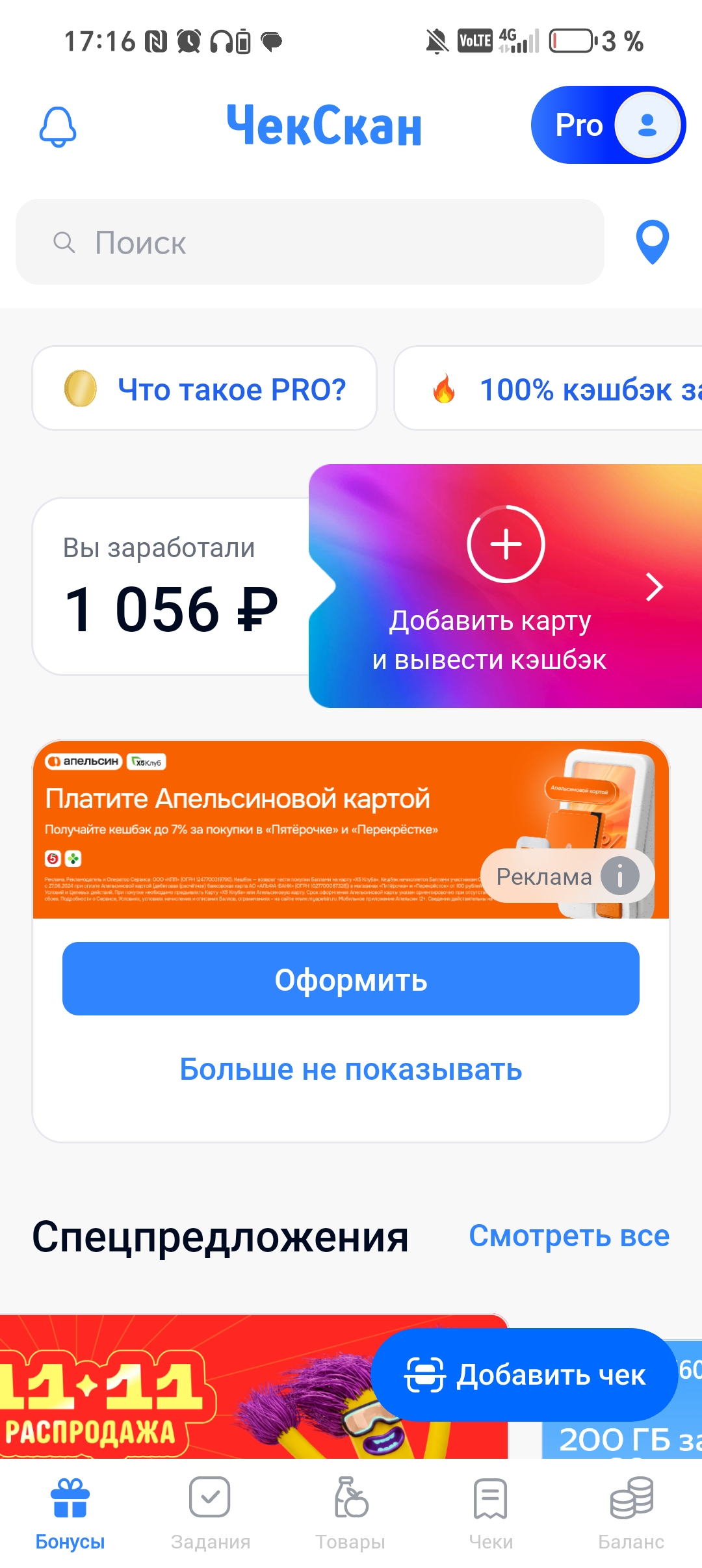Open the notifications bell
Viewport: 702px width, 1568px height.
pos(58,127)
